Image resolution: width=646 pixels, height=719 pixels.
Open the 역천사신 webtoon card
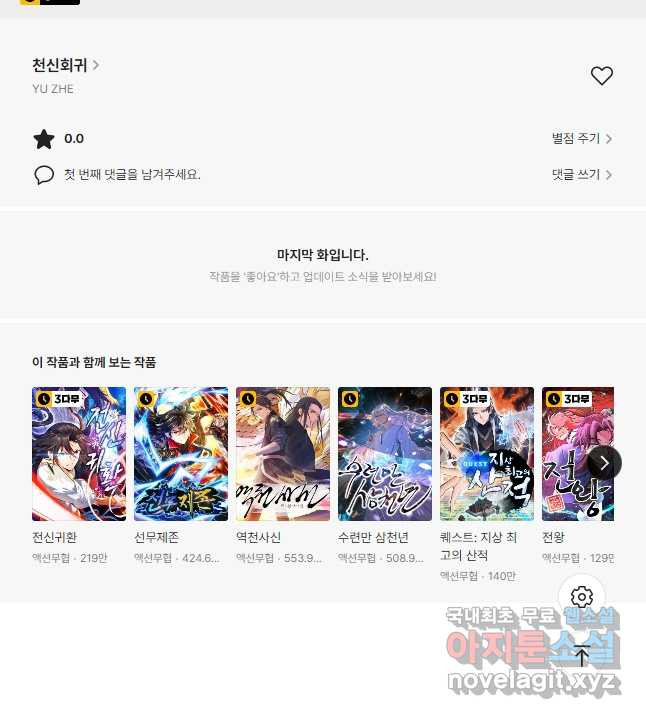click(x=283, y=454)
